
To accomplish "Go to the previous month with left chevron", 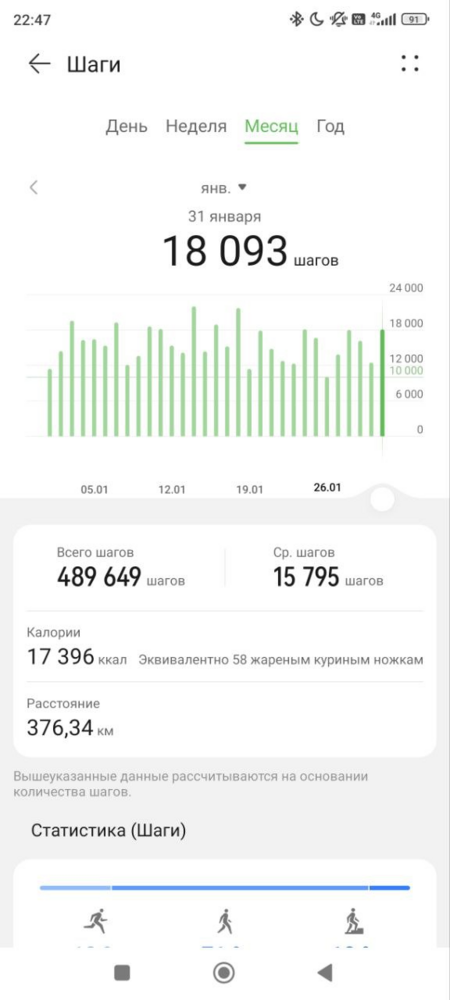I will [x=34, y=188].
